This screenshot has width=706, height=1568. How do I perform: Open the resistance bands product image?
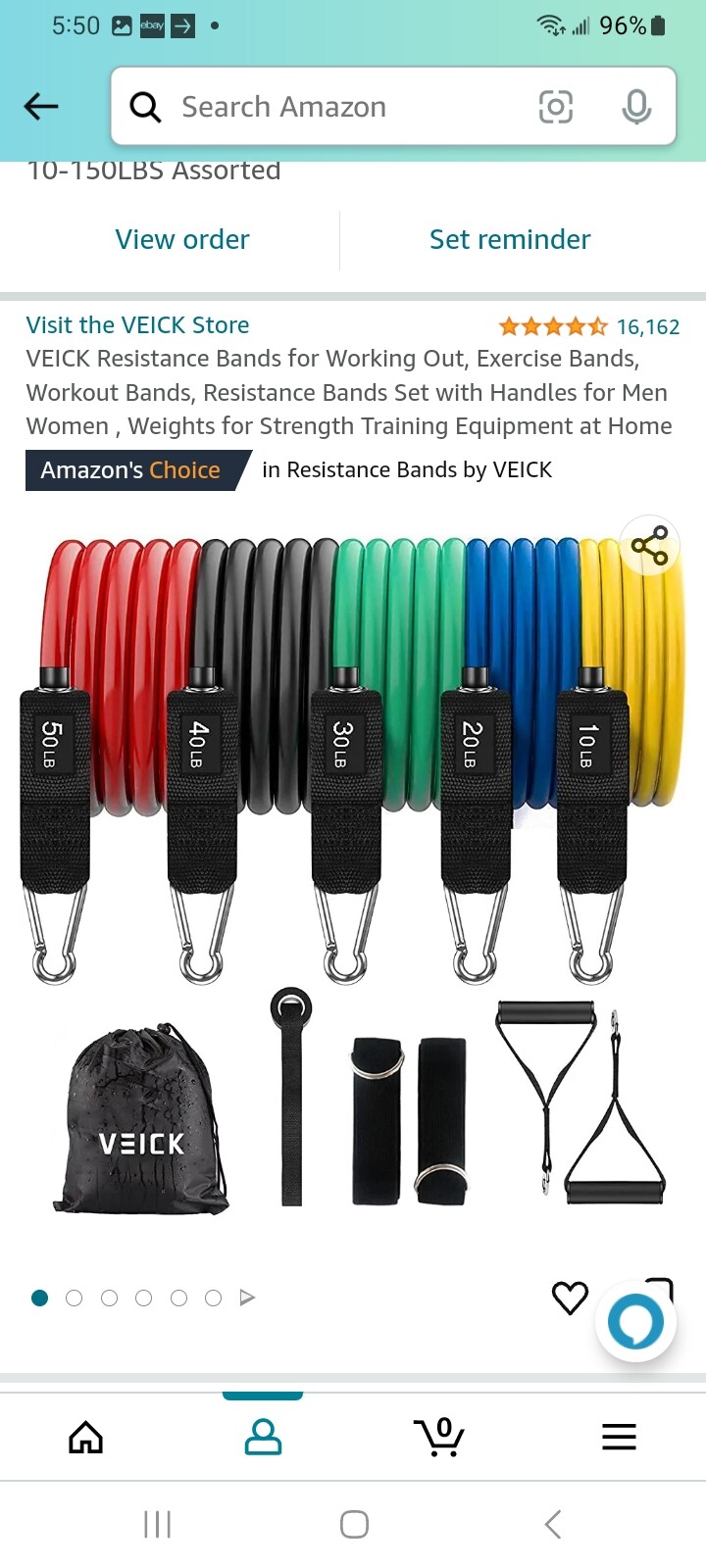pos(352,872)
